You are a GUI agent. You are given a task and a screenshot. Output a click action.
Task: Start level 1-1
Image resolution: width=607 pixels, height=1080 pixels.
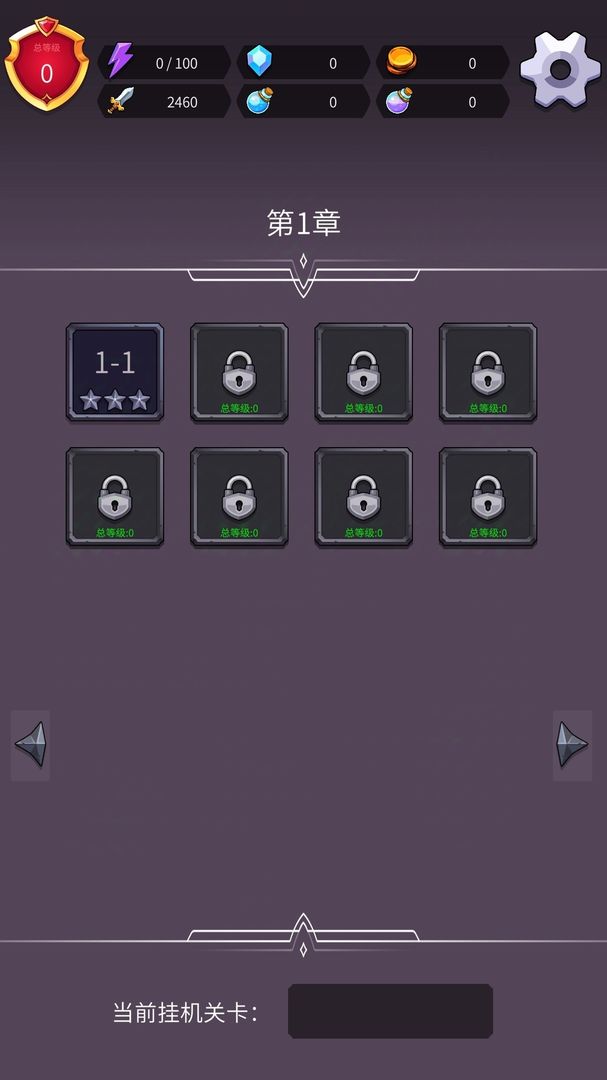[x=115, y=372]
